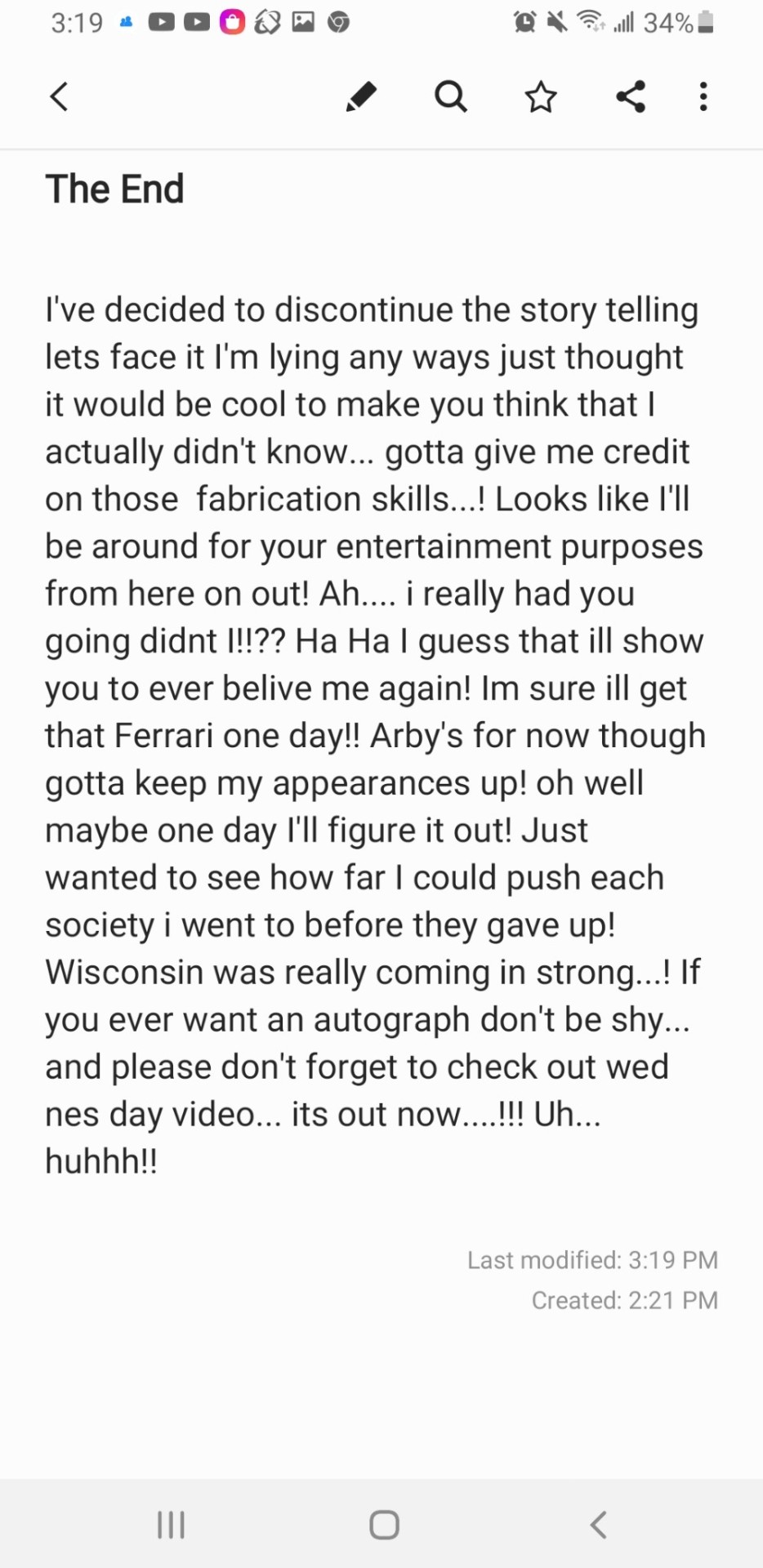This screenshot has width=763, height=1568.
Task: Search within the note
Action: (x=450, y=96)
